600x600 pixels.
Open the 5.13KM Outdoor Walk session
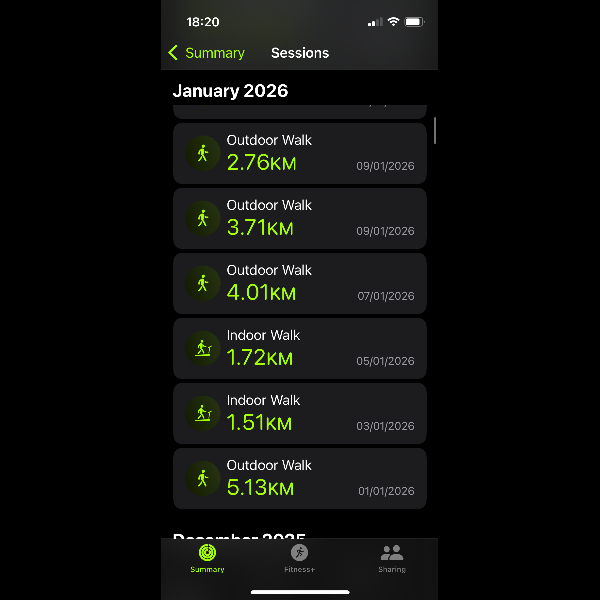point(299,478)
